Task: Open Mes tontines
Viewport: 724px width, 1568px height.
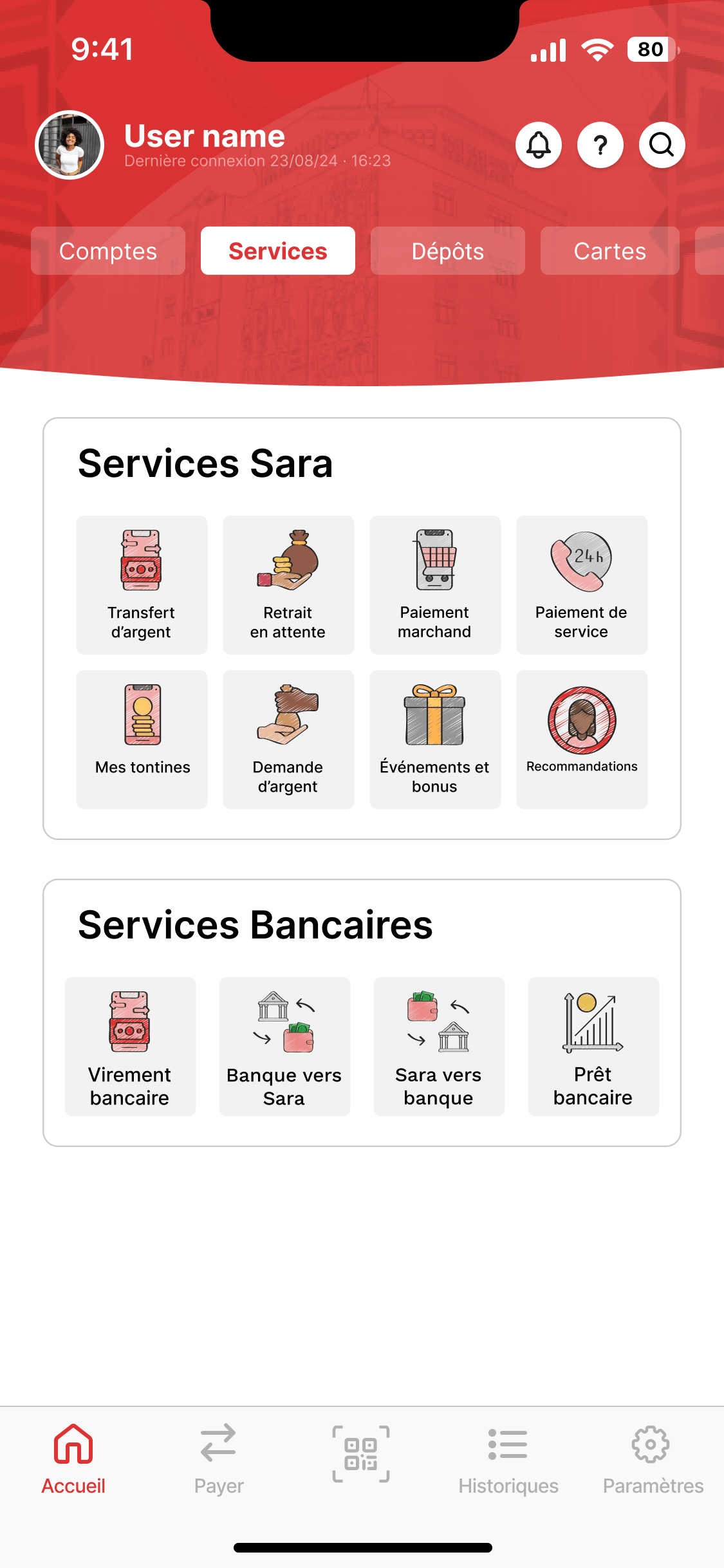Action: pos(142,739)
